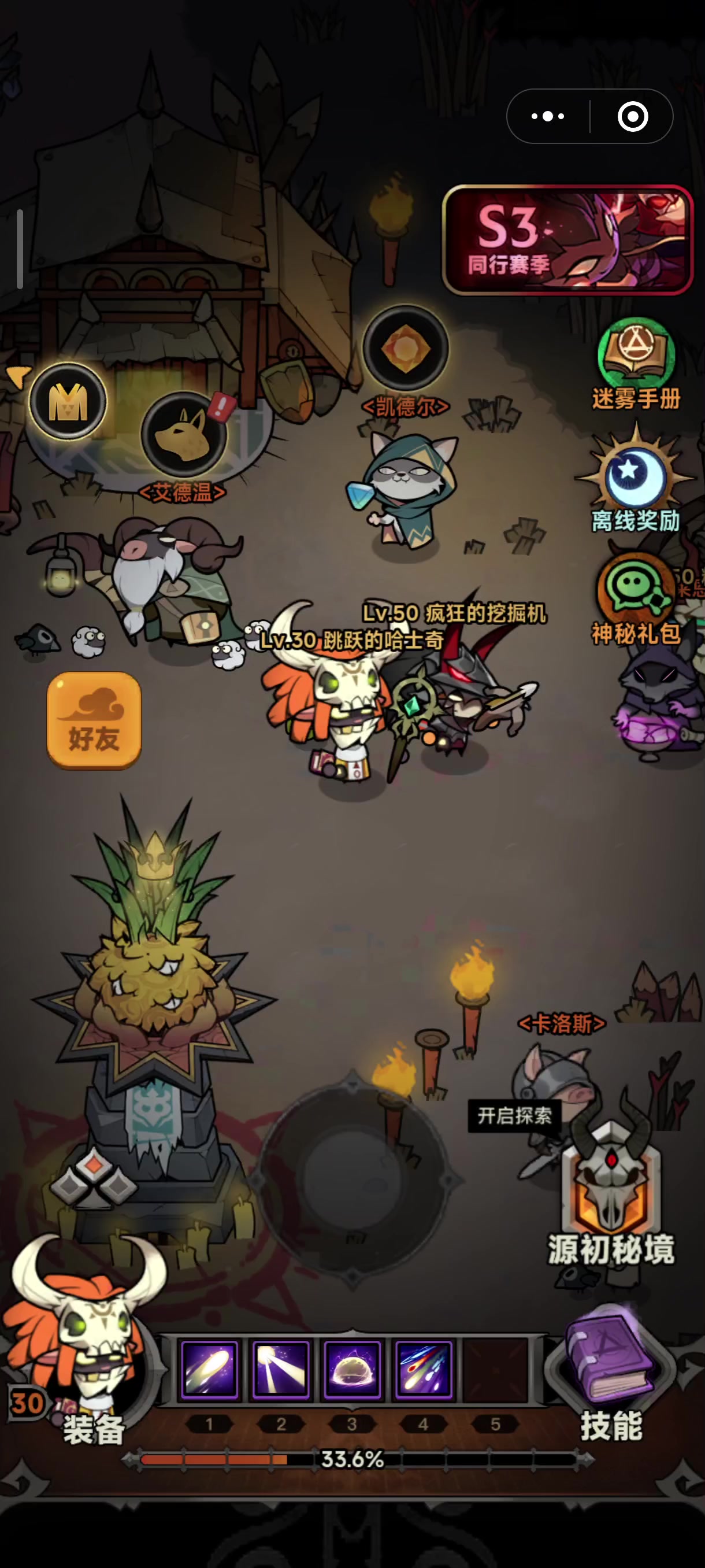Use skill slot 3

(352, 1369)
